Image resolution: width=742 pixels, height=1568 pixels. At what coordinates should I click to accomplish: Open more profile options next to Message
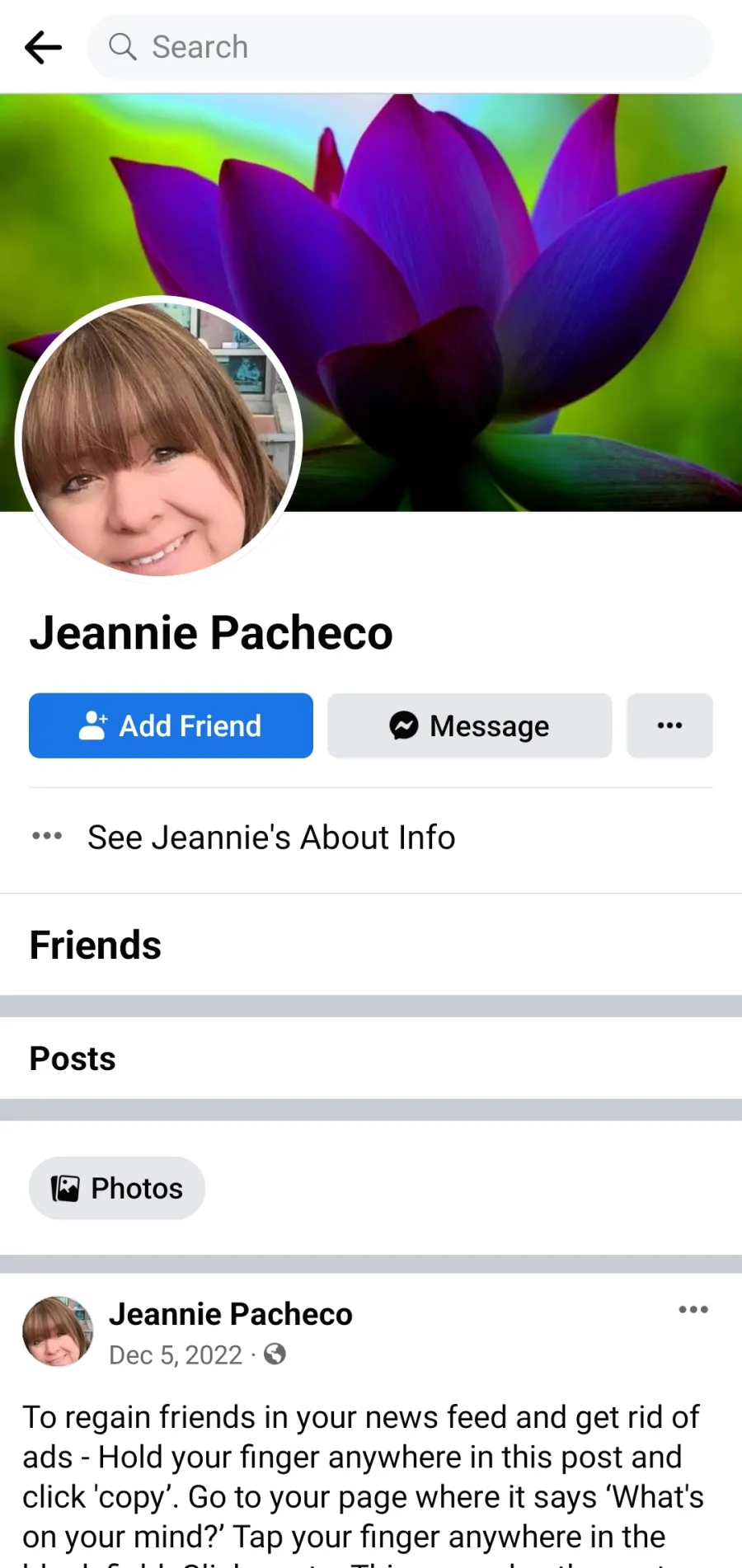[x=669, y=725]
